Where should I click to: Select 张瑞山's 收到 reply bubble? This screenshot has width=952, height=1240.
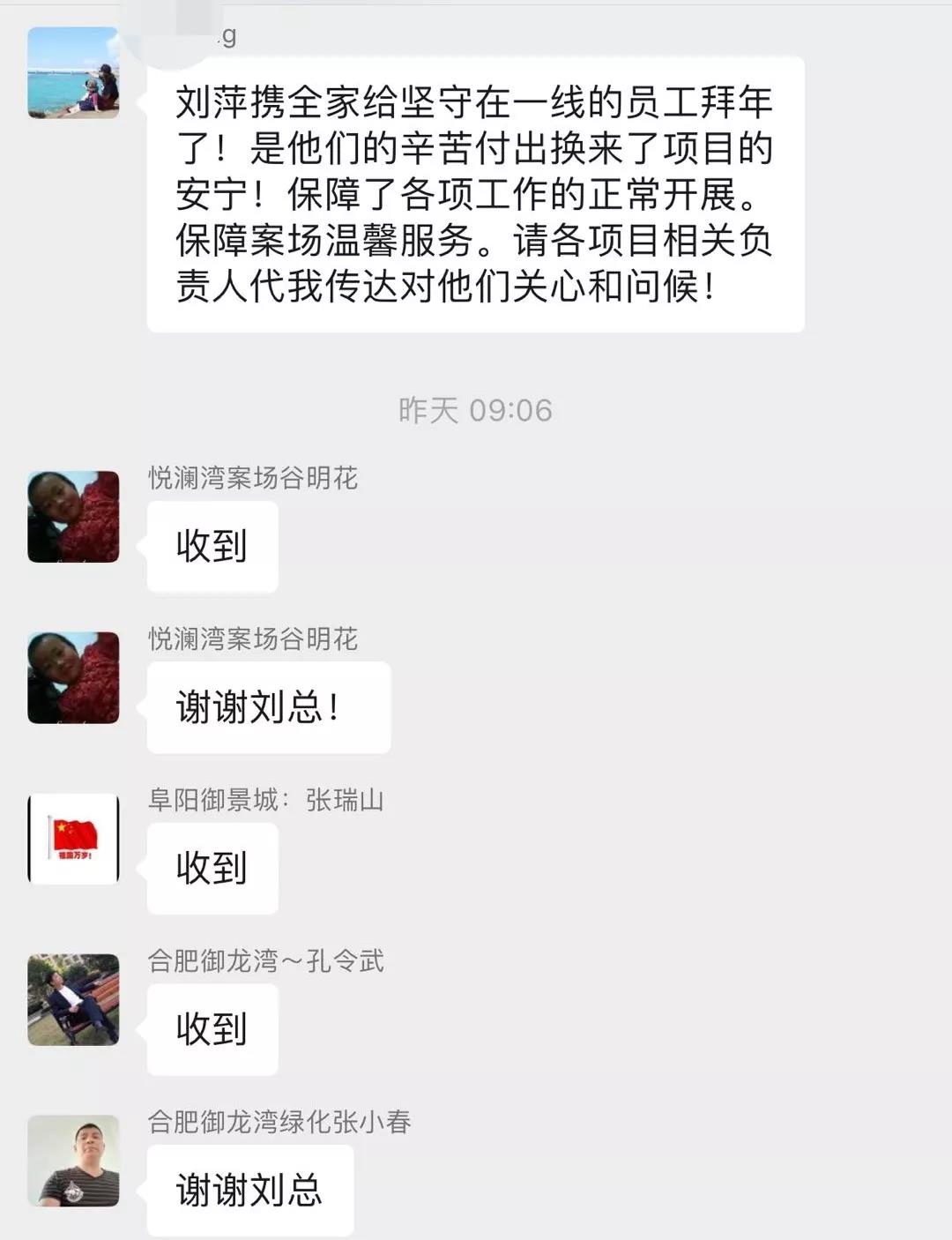pos(212,869)
